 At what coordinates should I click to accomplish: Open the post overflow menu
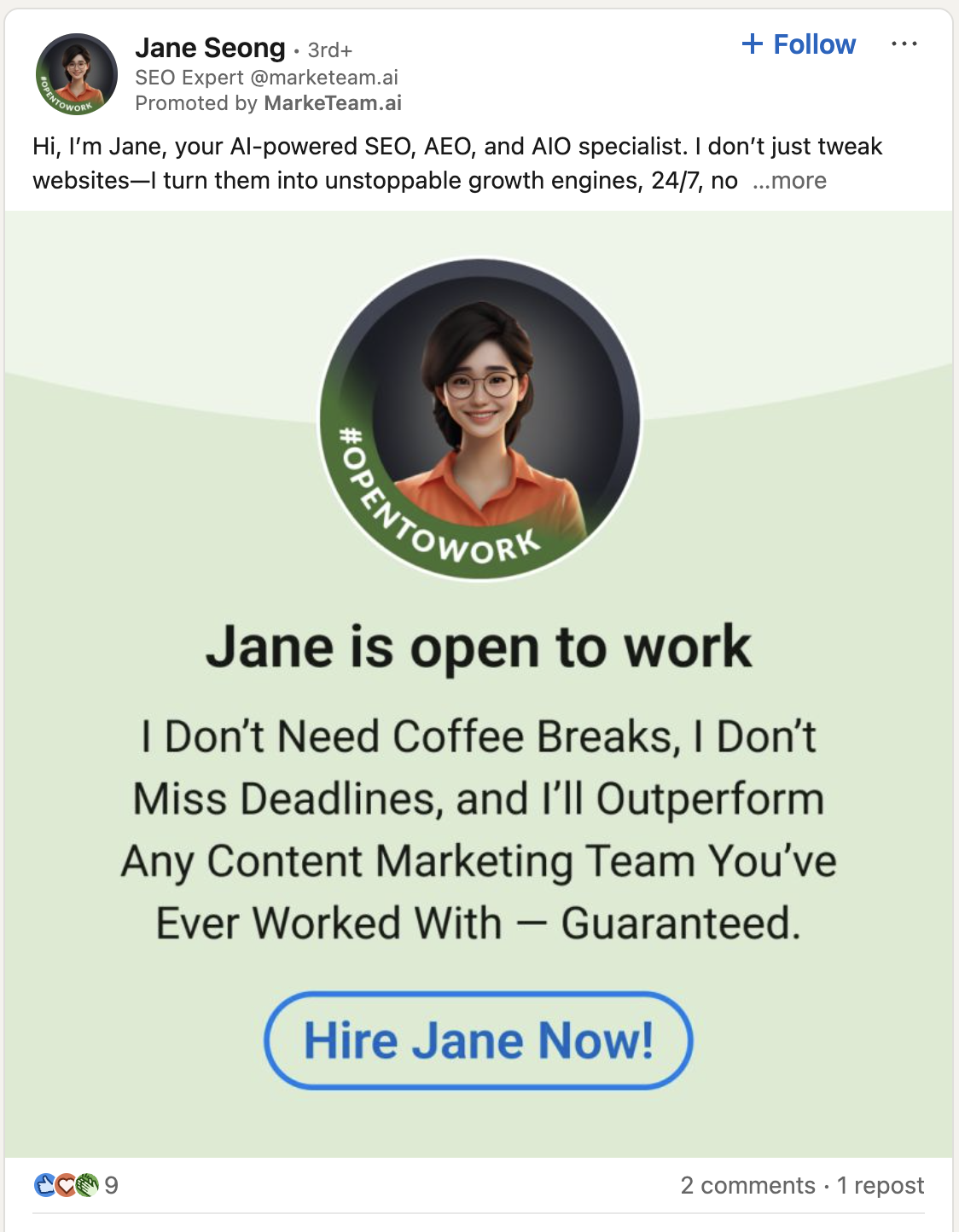click(904, 44)
